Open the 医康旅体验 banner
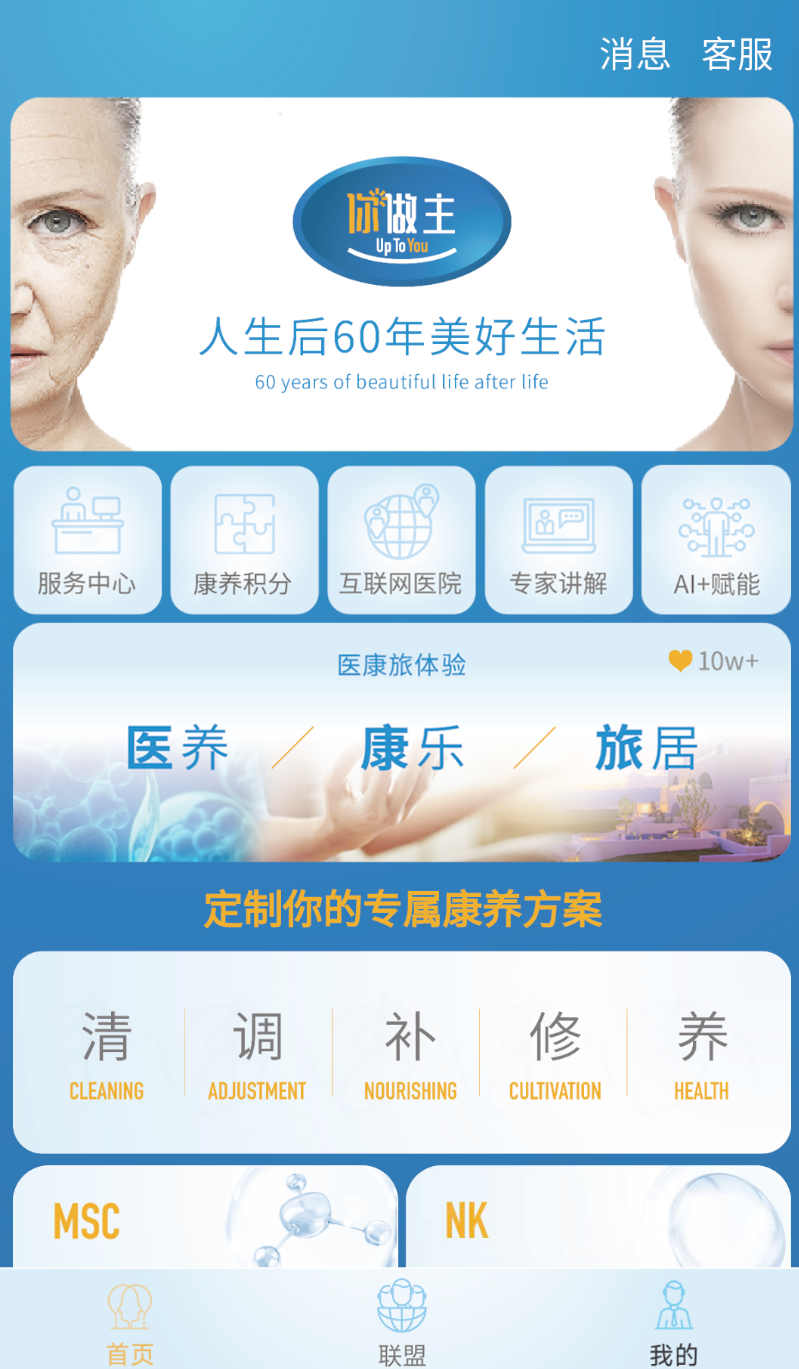799x1369 pixels. pyautogui.click(x=401, y=742)
